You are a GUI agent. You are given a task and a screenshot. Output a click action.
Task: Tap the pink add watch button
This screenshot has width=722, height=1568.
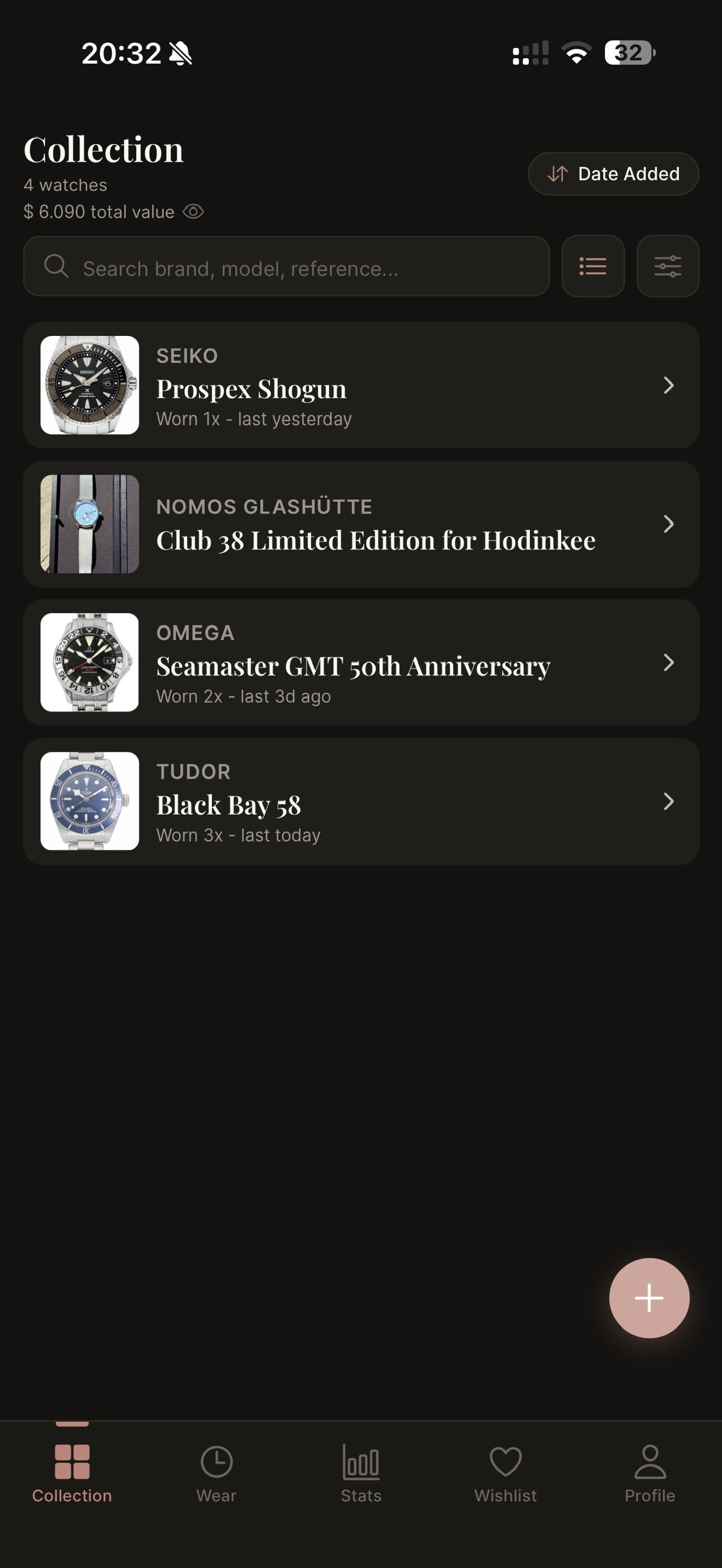coord(649,1297)
